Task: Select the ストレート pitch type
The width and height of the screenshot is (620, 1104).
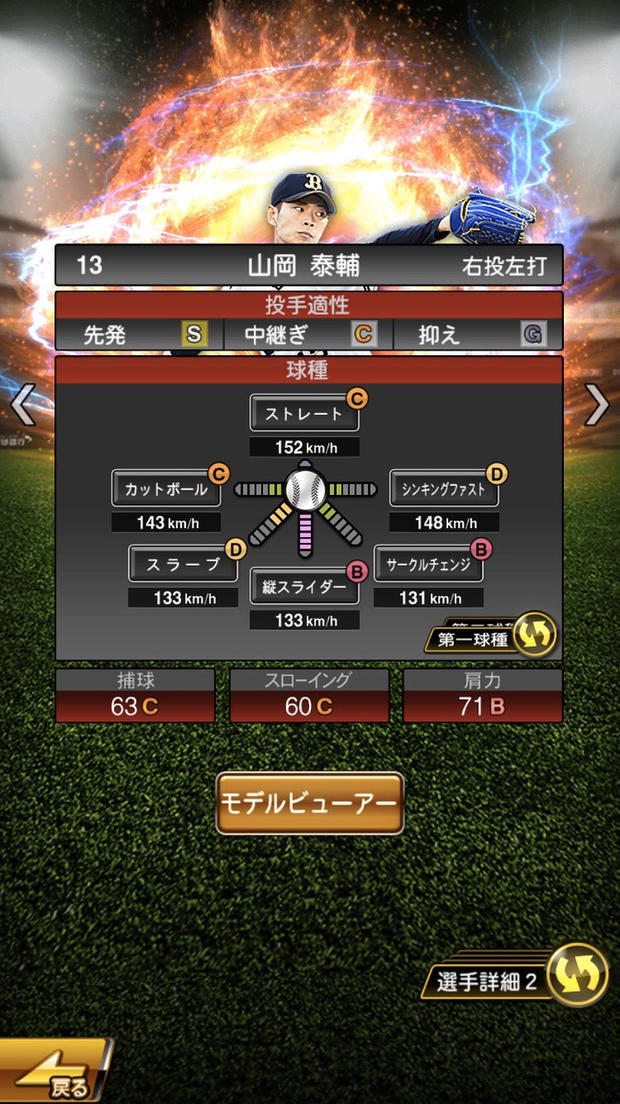Action: coord(304,413)
